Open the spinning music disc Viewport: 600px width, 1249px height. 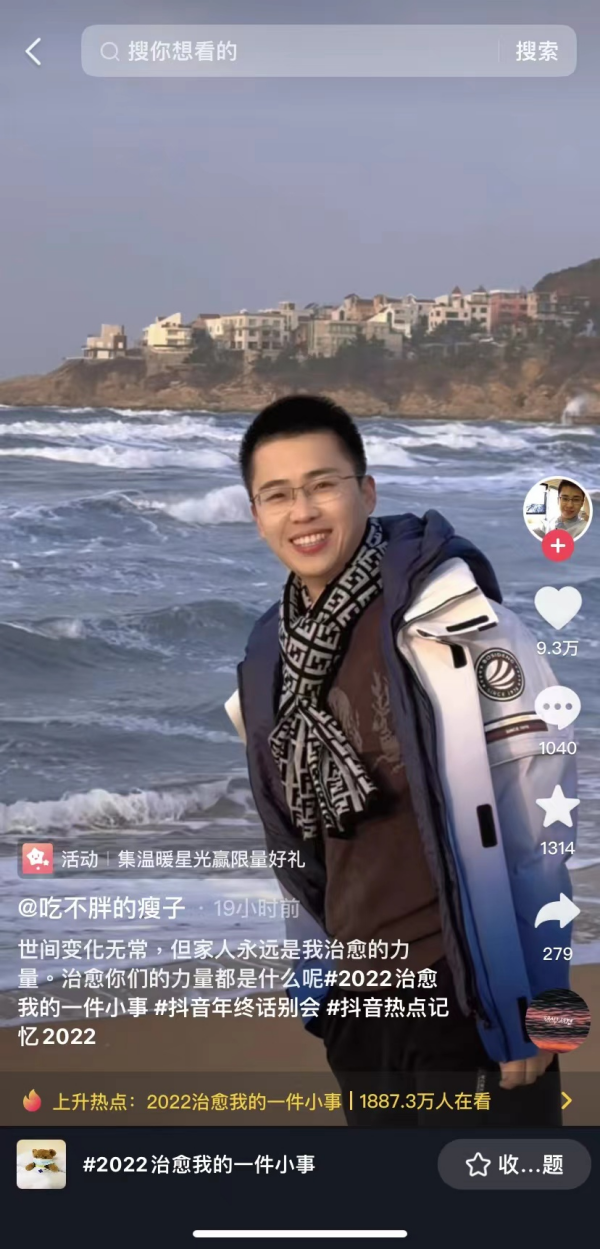click(557, 1020)
